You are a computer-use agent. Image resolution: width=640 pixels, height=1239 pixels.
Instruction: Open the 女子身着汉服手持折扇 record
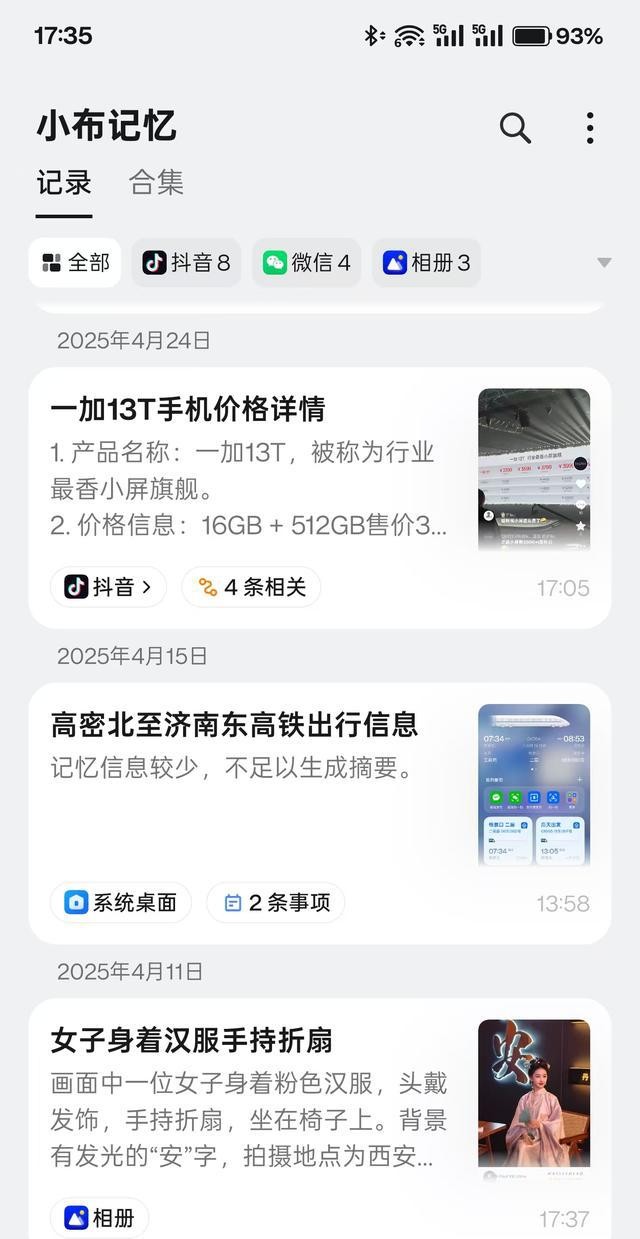coord(250,1090)
